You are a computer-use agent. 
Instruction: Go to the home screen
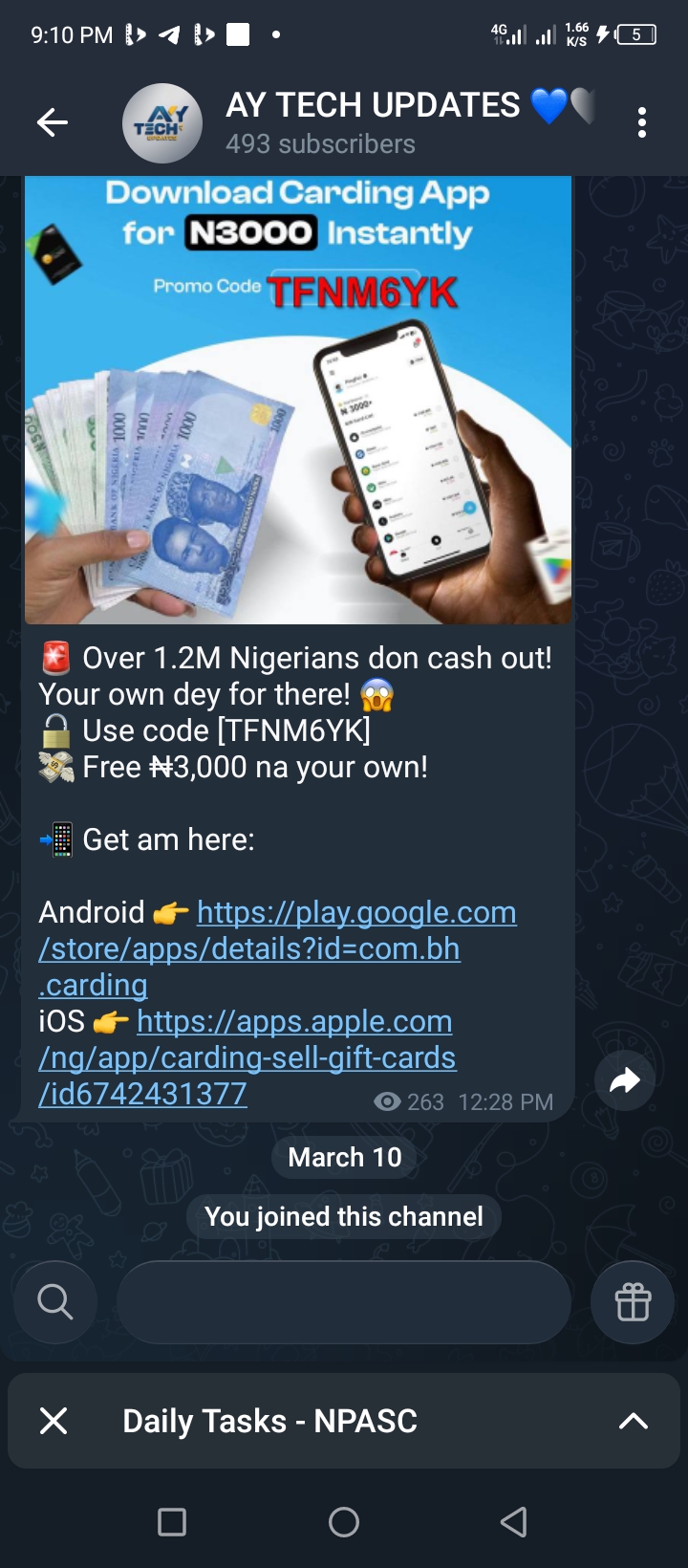pos(344,1521)
